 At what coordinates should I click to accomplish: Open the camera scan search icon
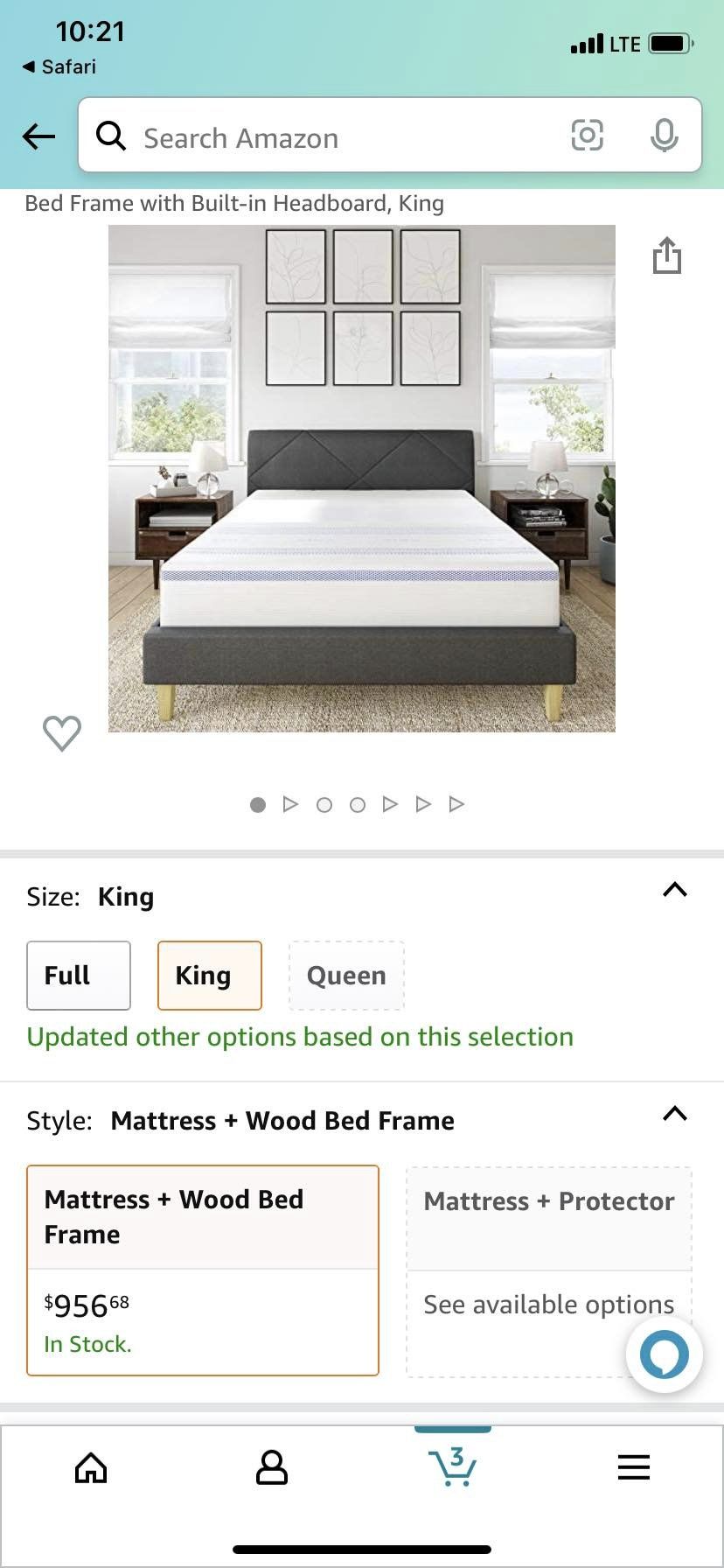point(587,135)
